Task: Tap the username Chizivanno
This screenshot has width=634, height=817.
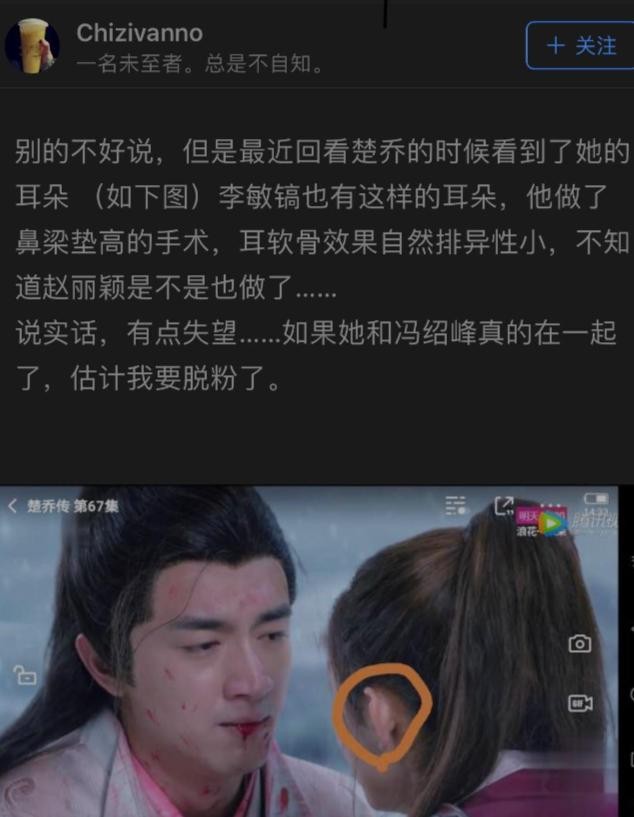Action: click(138, 33)
